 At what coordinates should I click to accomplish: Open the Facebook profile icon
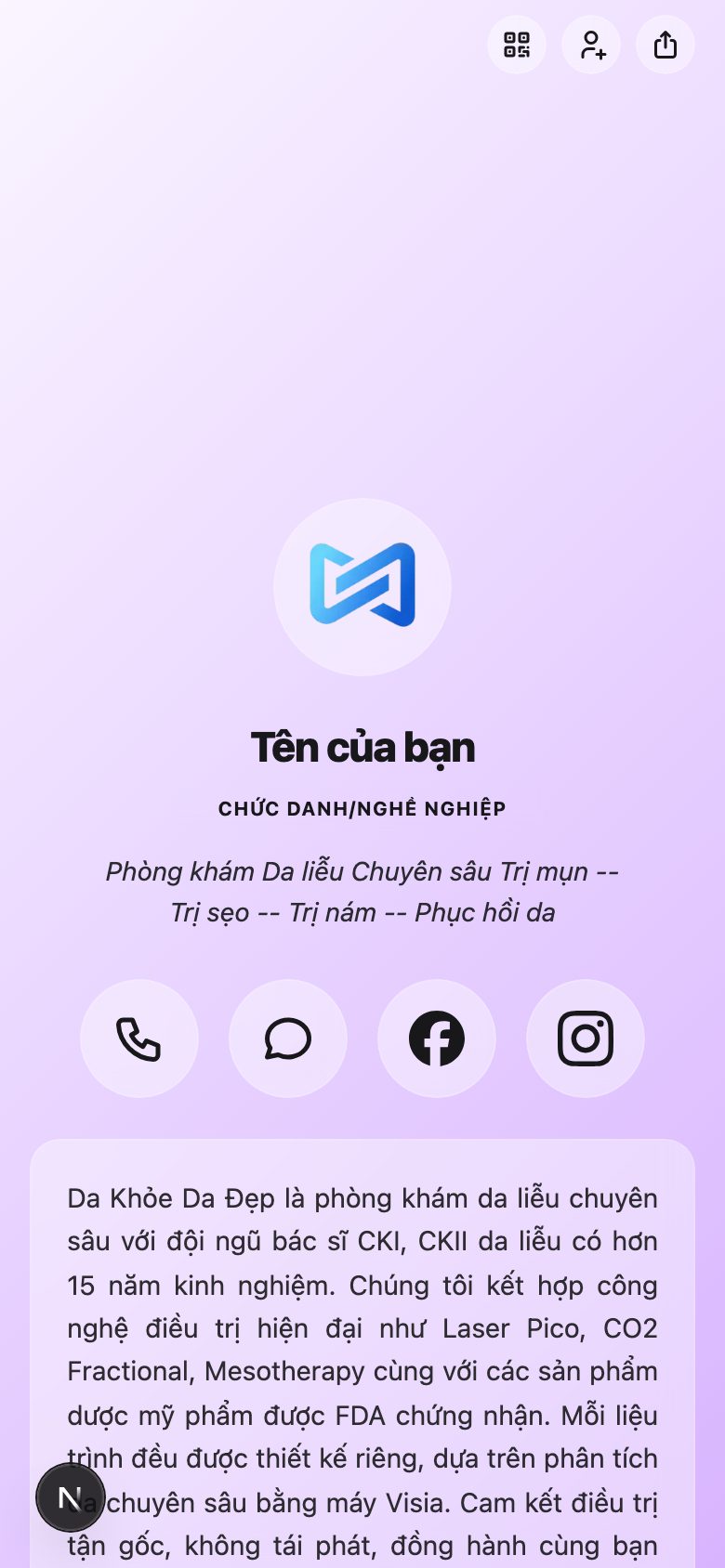pos(437,1039)
